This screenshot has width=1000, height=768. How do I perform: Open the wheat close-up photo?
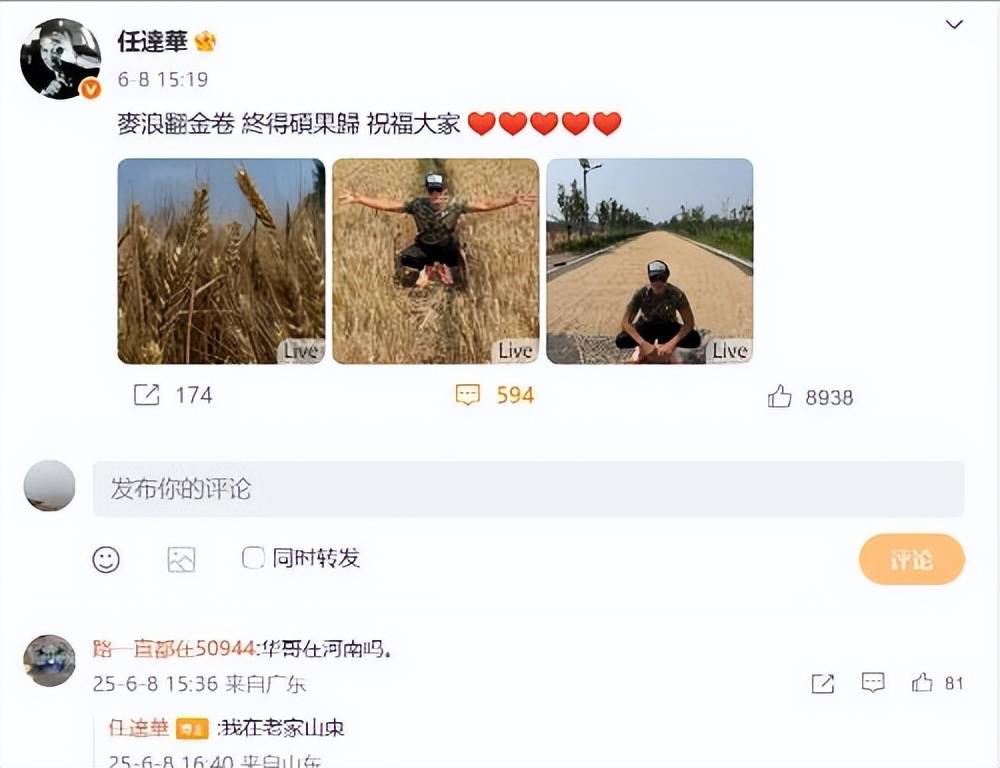tap(221, 261)
